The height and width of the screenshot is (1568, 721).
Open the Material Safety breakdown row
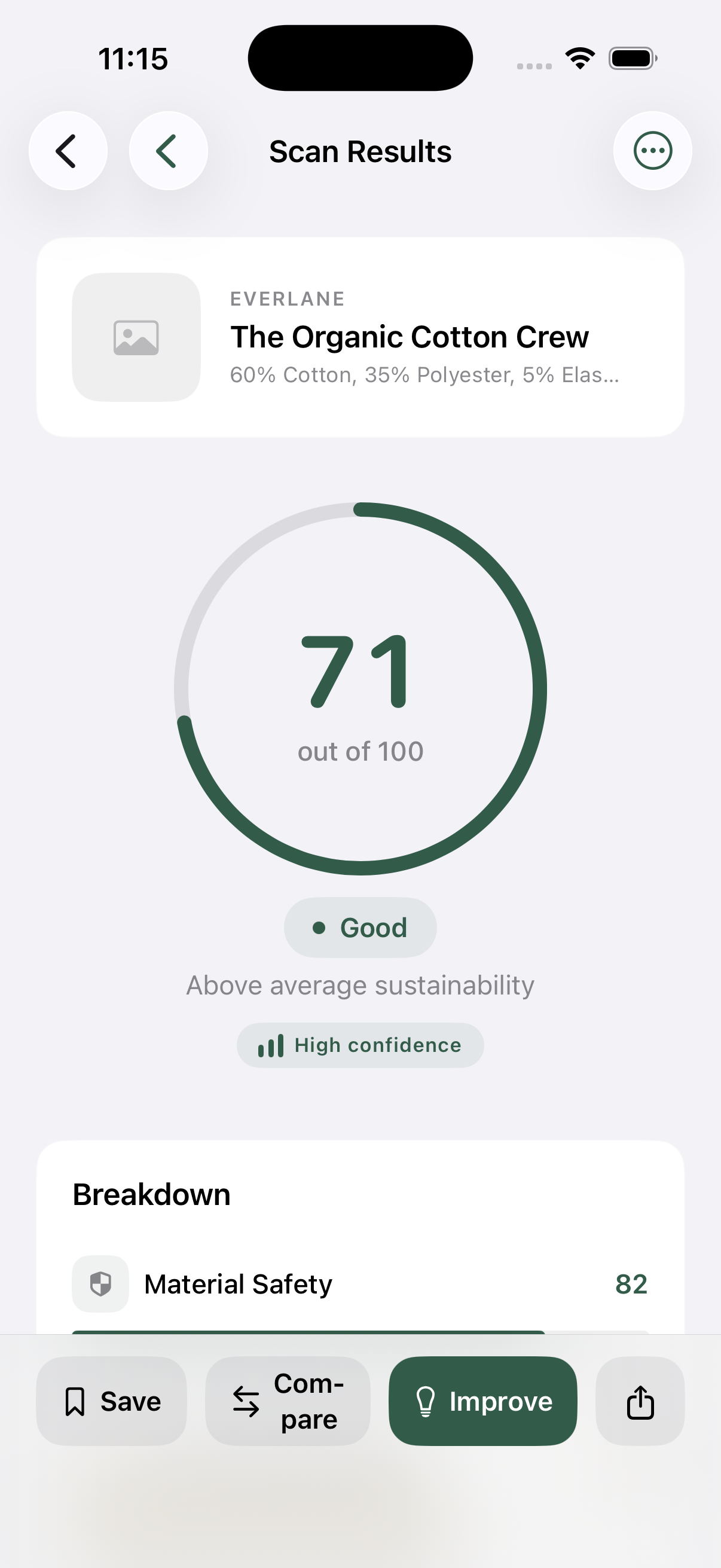(360, 1285)
